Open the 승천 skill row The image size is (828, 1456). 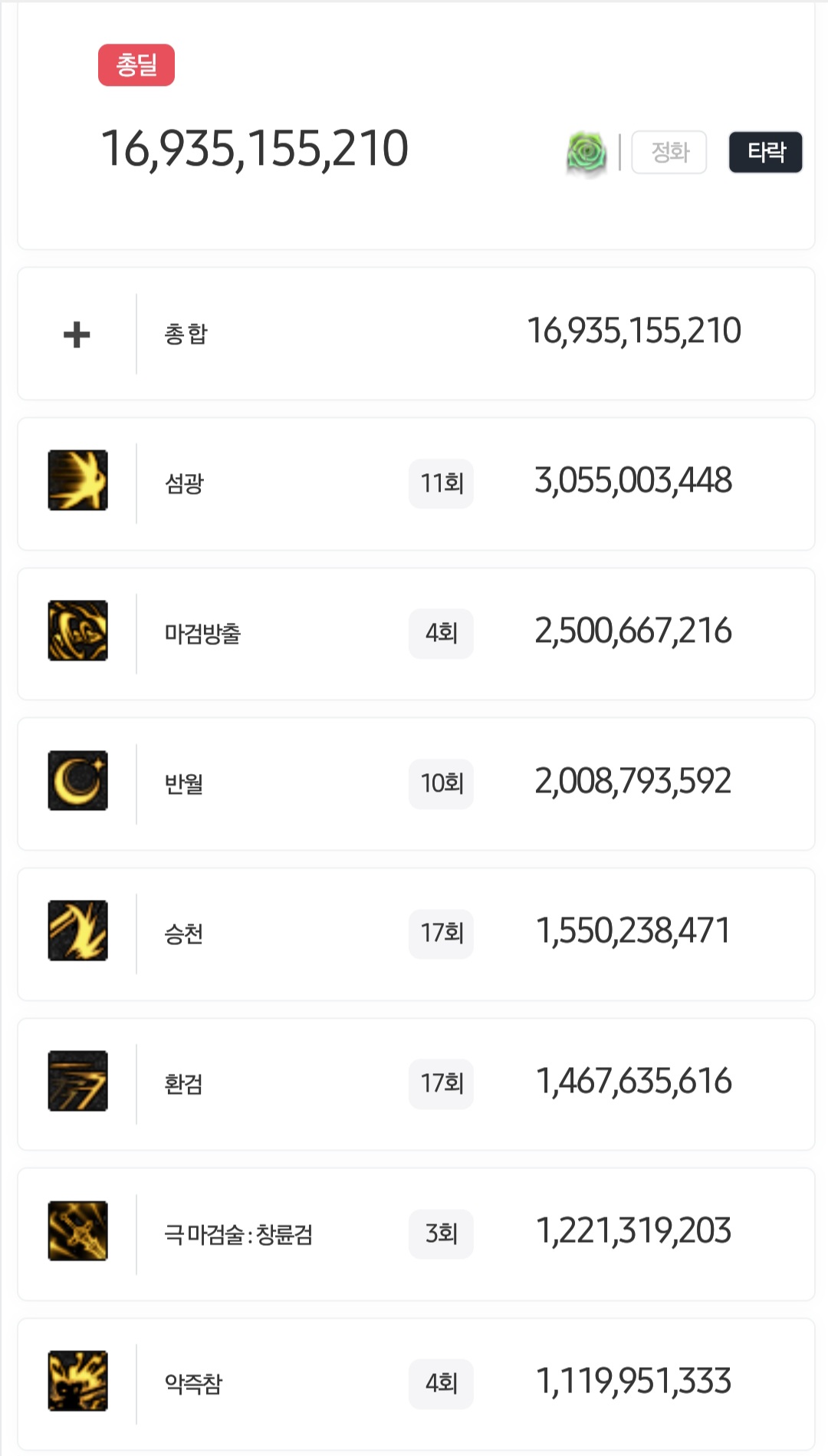click(x=416, y=934)
